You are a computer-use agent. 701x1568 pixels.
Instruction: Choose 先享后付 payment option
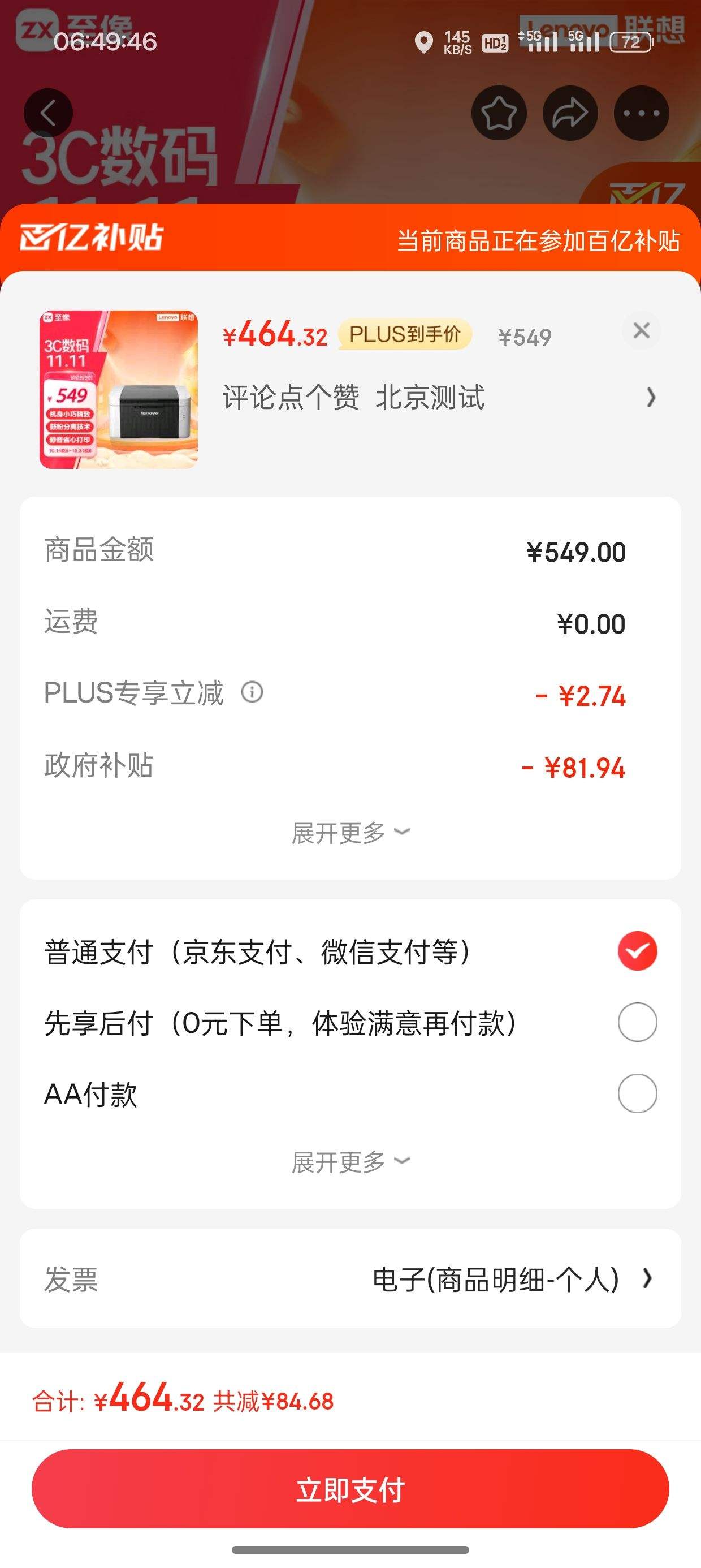(637, 1023)
